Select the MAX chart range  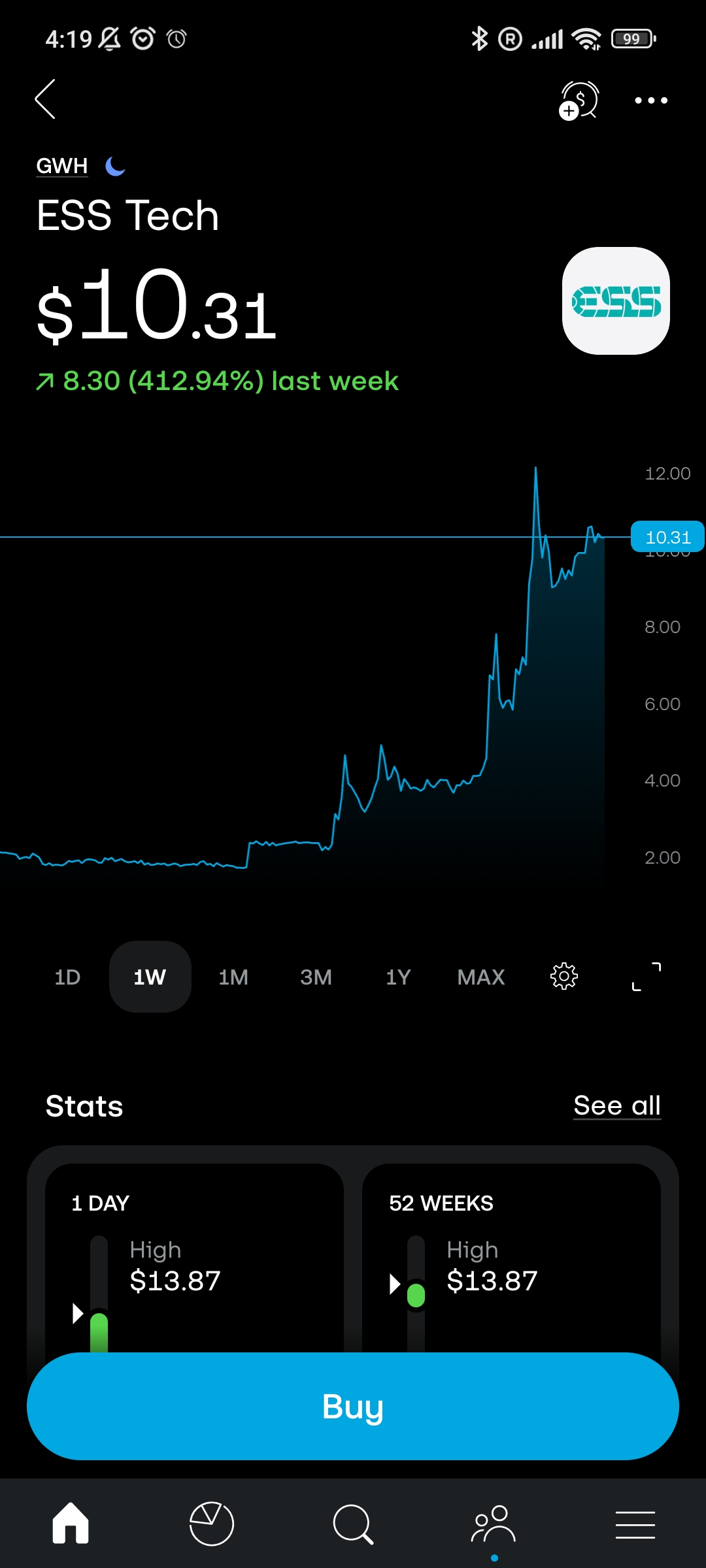481,977
